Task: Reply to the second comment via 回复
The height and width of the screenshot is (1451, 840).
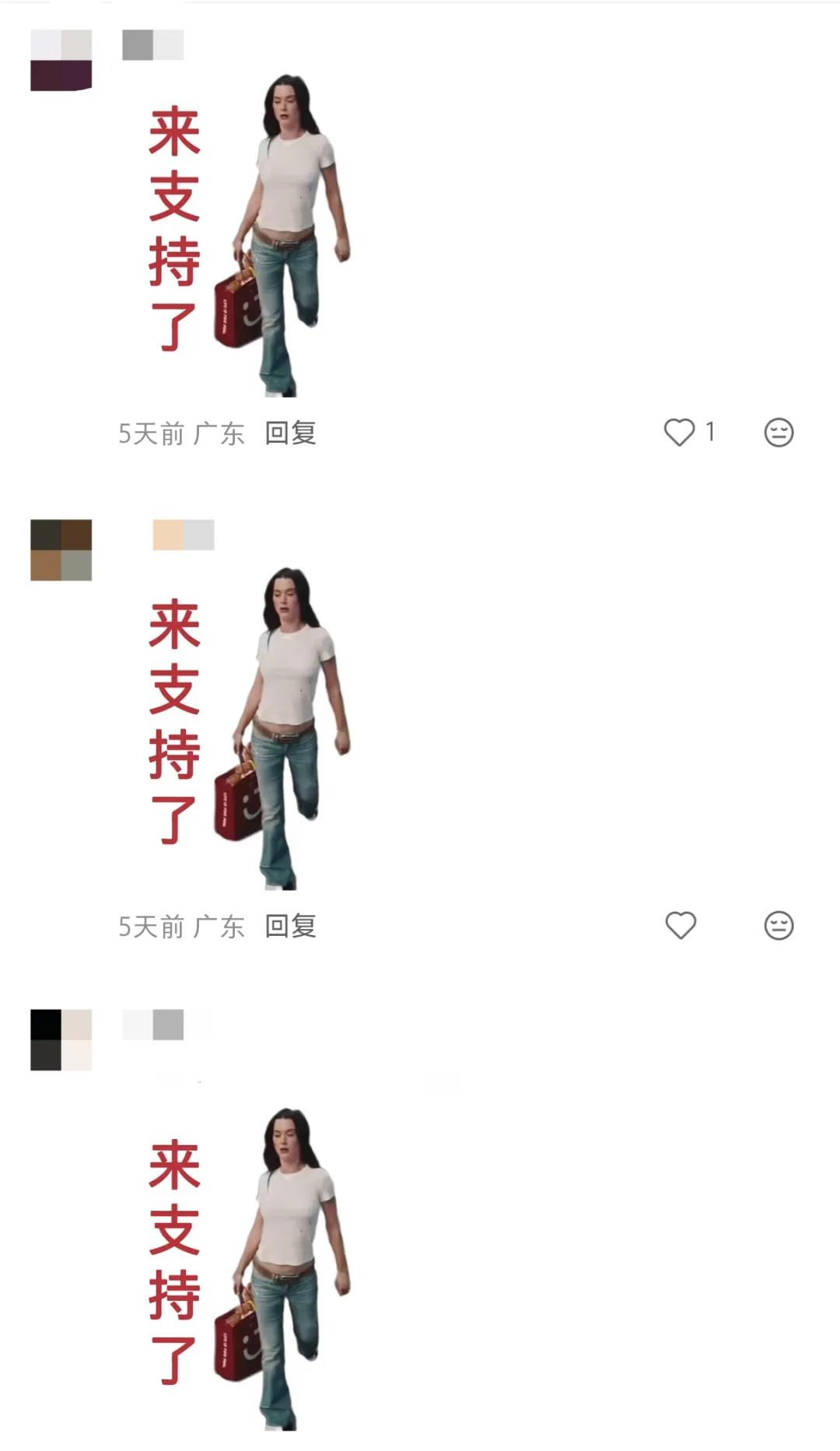Action: [x=290, y=924]
